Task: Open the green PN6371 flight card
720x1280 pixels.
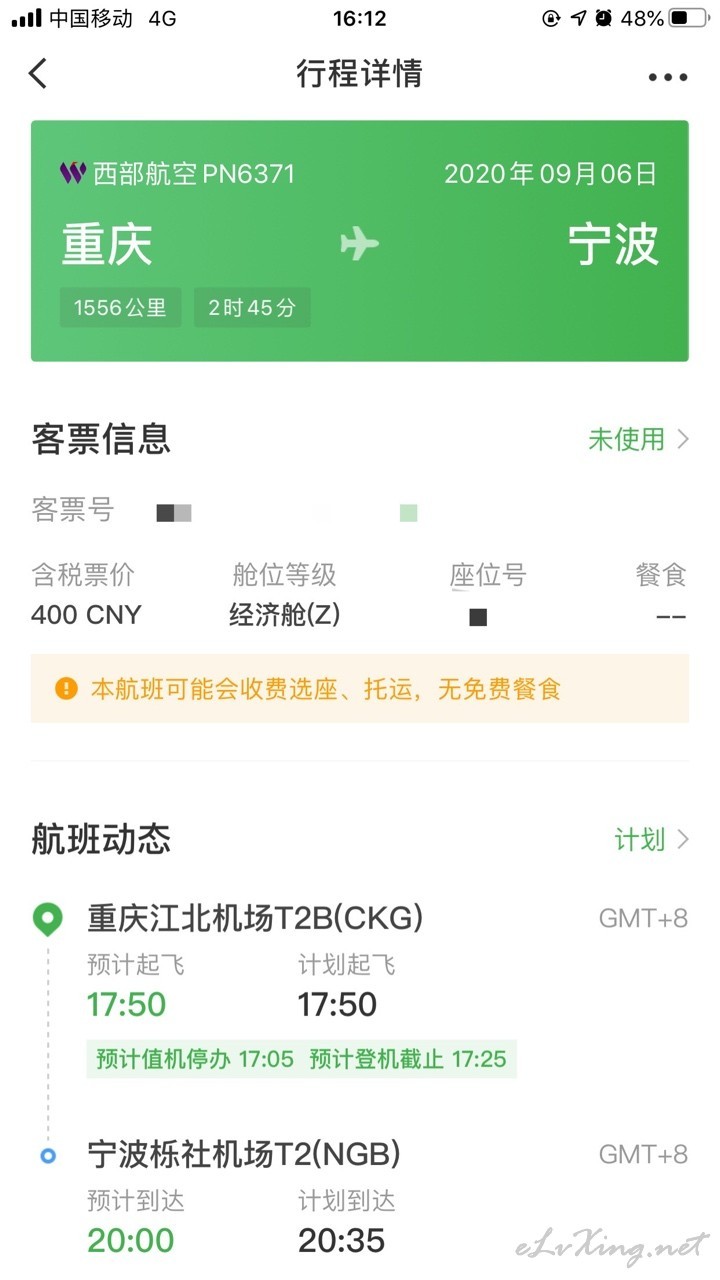Action: pos(360,241)
